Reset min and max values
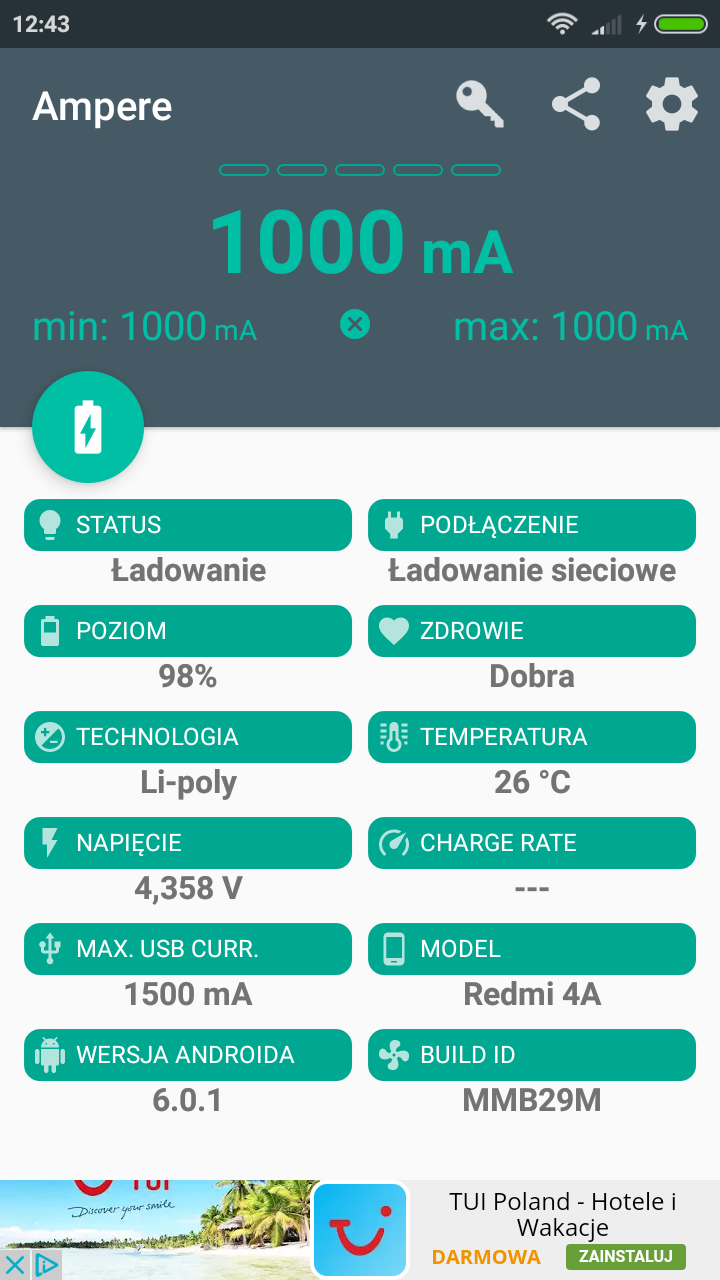Screen dimensions: 720x1280 tap(355, 324)
